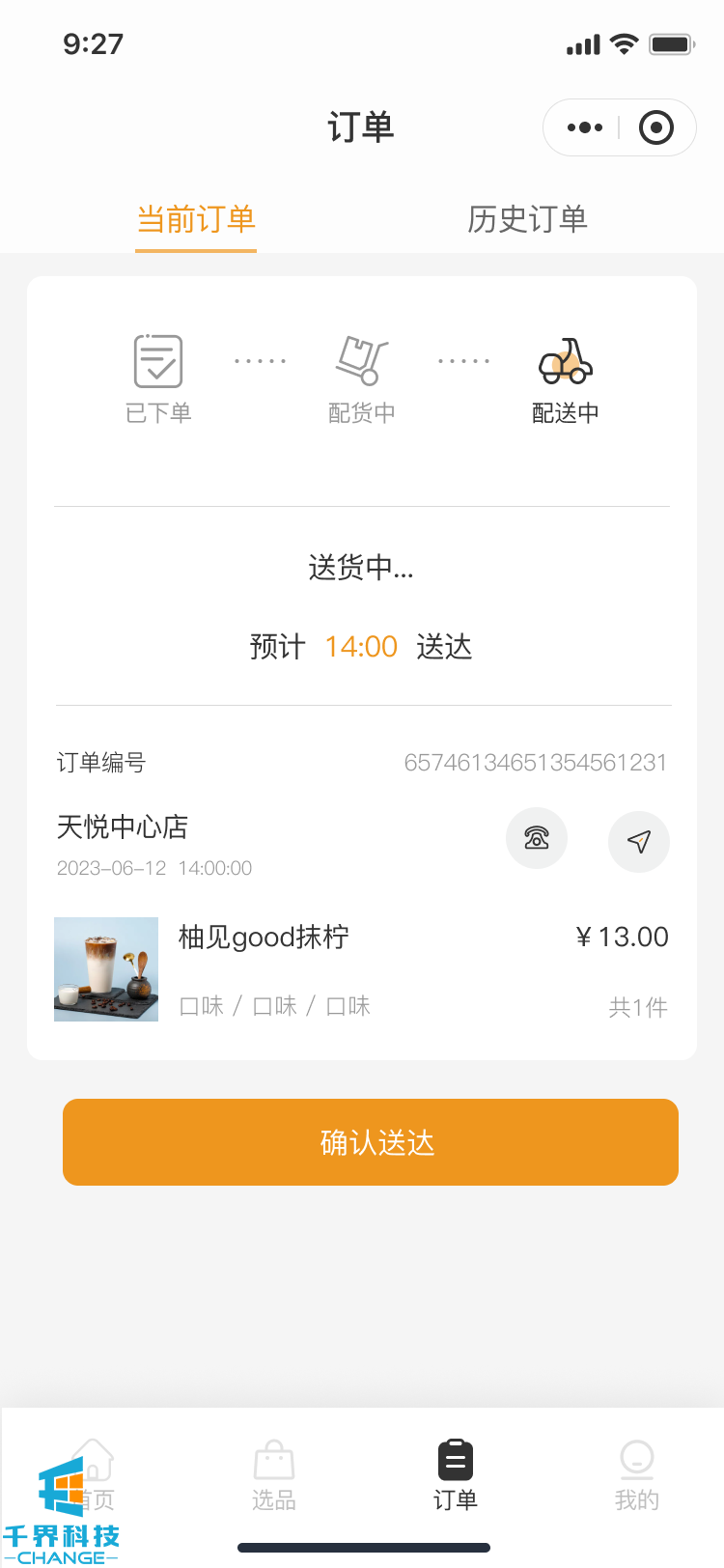Tap the 订单 bottom tab

[456, 1474]
